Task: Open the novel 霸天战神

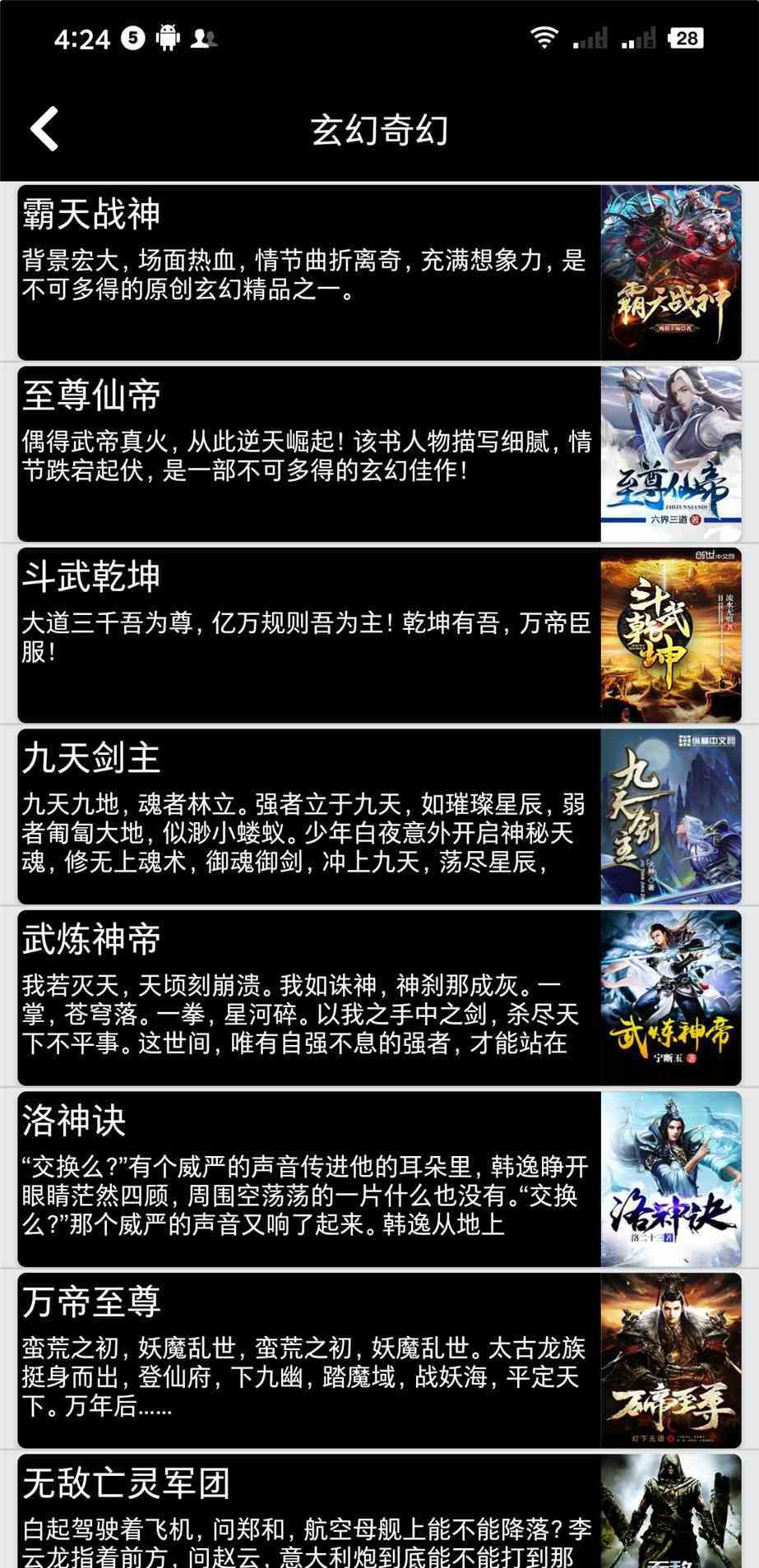Action: (x=378, y=272)
